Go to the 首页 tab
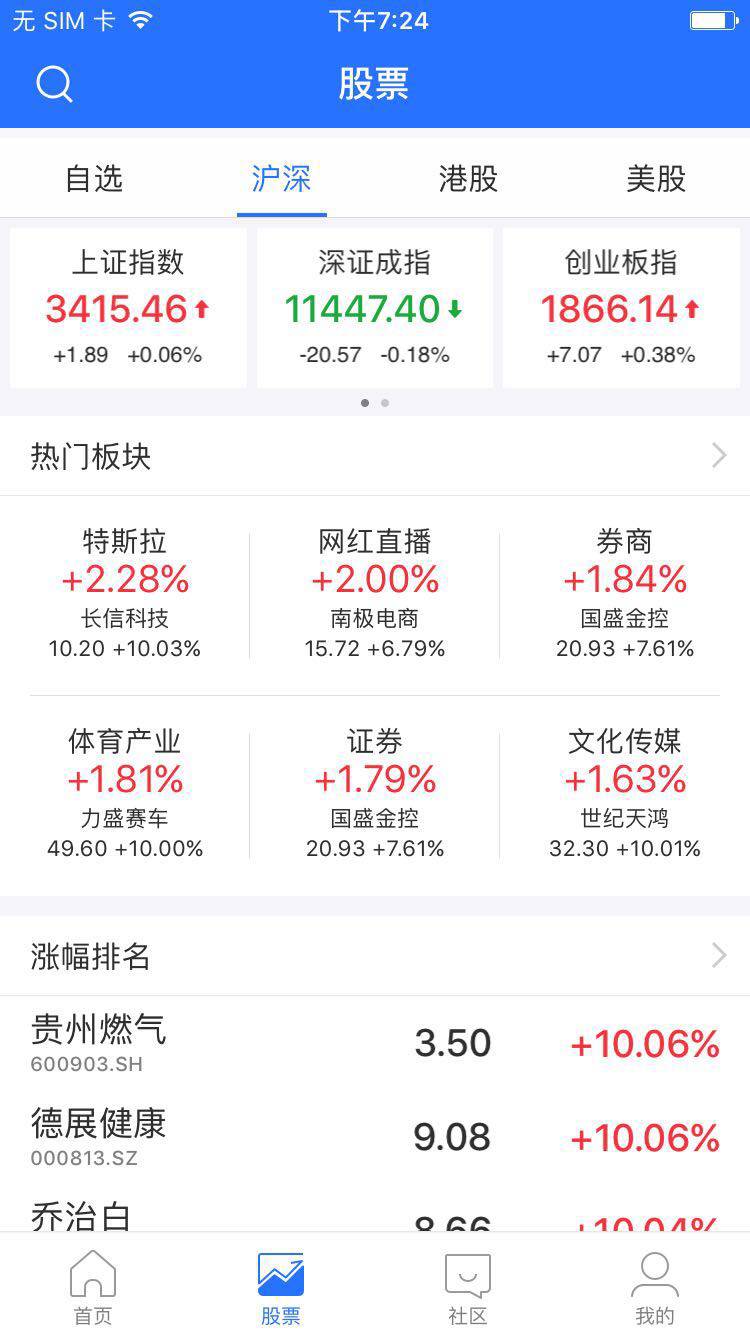 (93, 1288)
